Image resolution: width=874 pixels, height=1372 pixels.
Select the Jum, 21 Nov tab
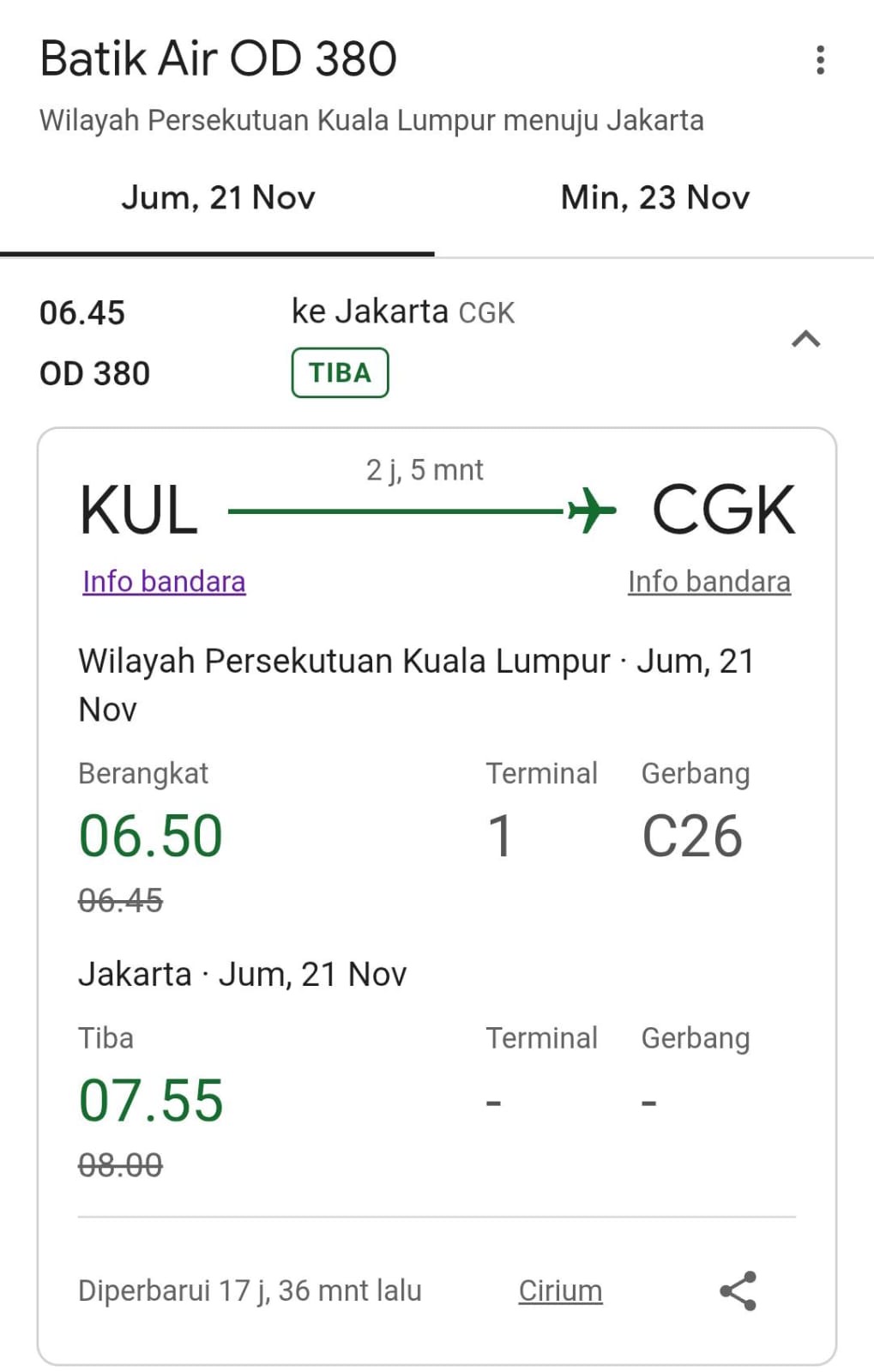point(218,198)
